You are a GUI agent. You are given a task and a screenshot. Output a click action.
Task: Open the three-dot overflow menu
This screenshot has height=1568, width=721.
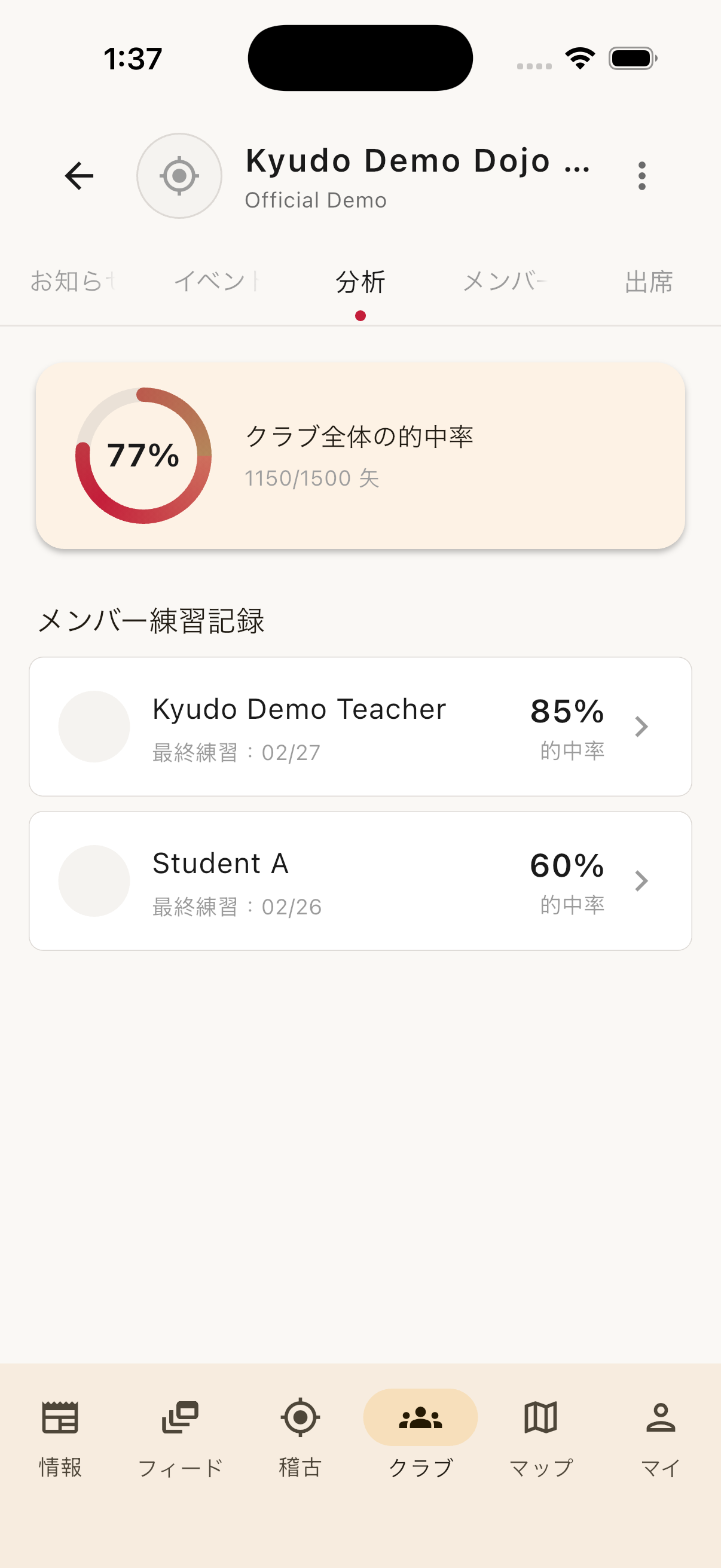click(x=642, y=175)
